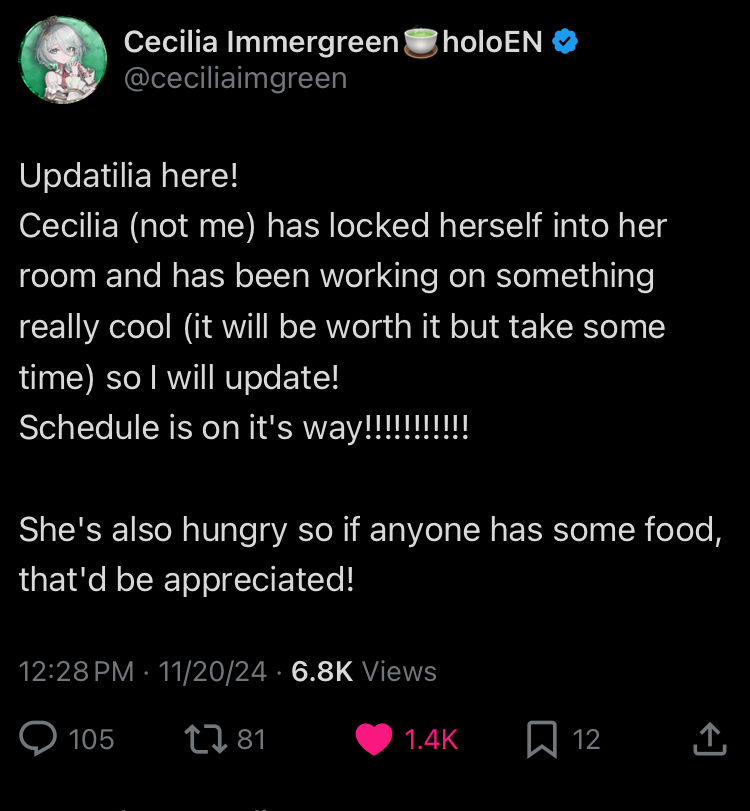This screenshot has height=811, width=750.
Task: Open the @ceciliaimgreen handle
Action: pos(235,78)
